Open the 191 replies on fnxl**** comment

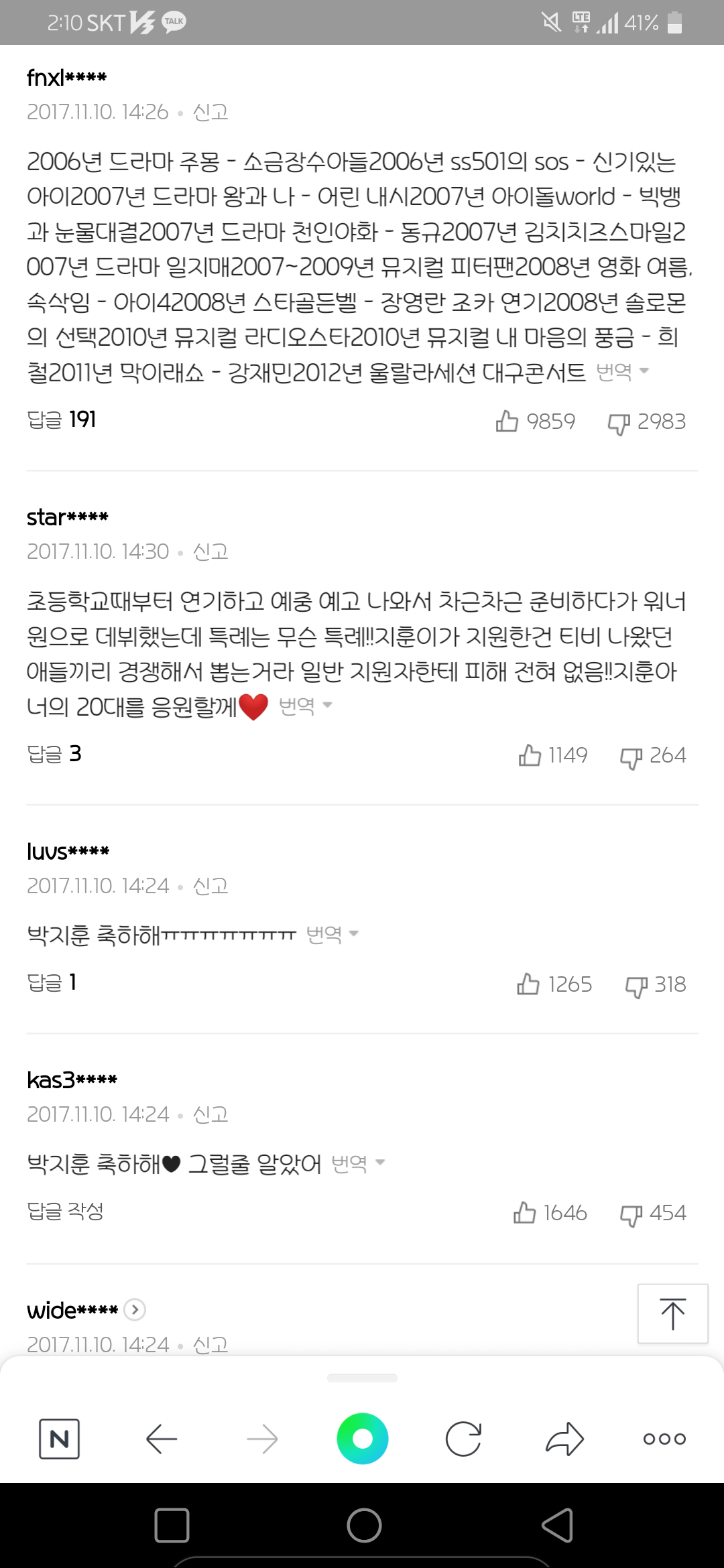[x=62, y=419]
